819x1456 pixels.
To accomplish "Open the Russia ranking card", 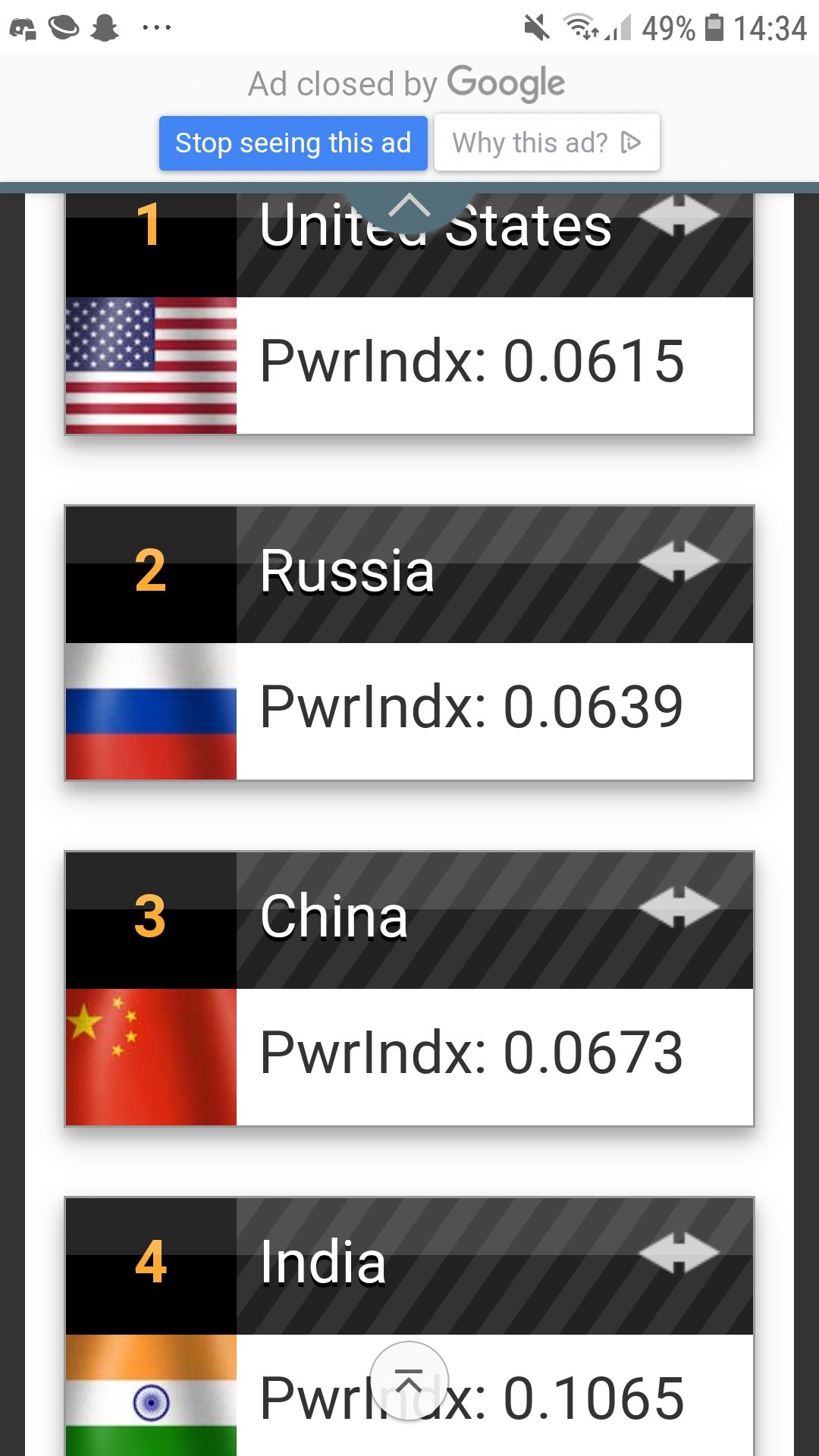I will point(409,642).
